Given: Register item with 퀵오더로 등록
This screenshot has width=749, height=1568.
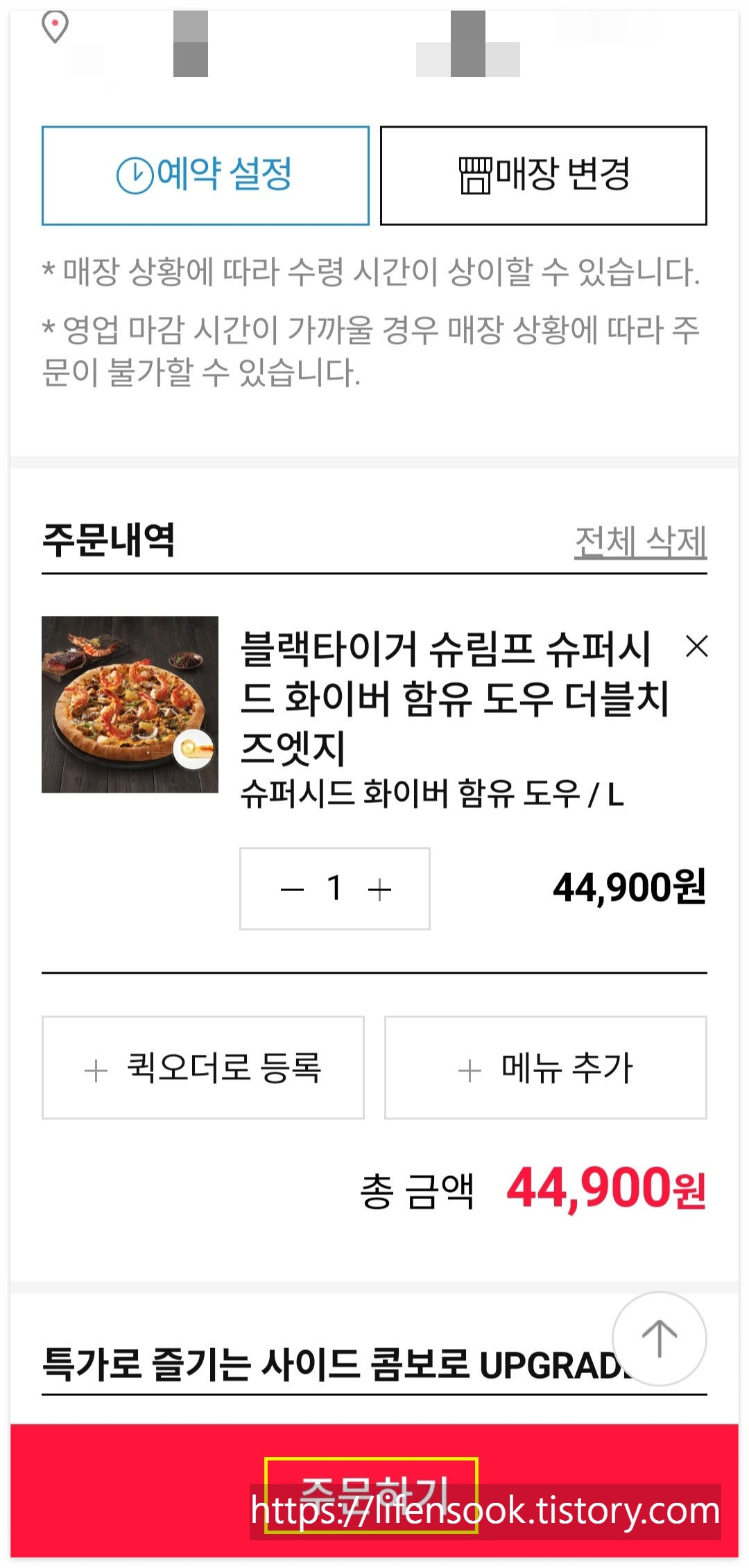Looking at the screenshot, I should tap(203, 1070).
